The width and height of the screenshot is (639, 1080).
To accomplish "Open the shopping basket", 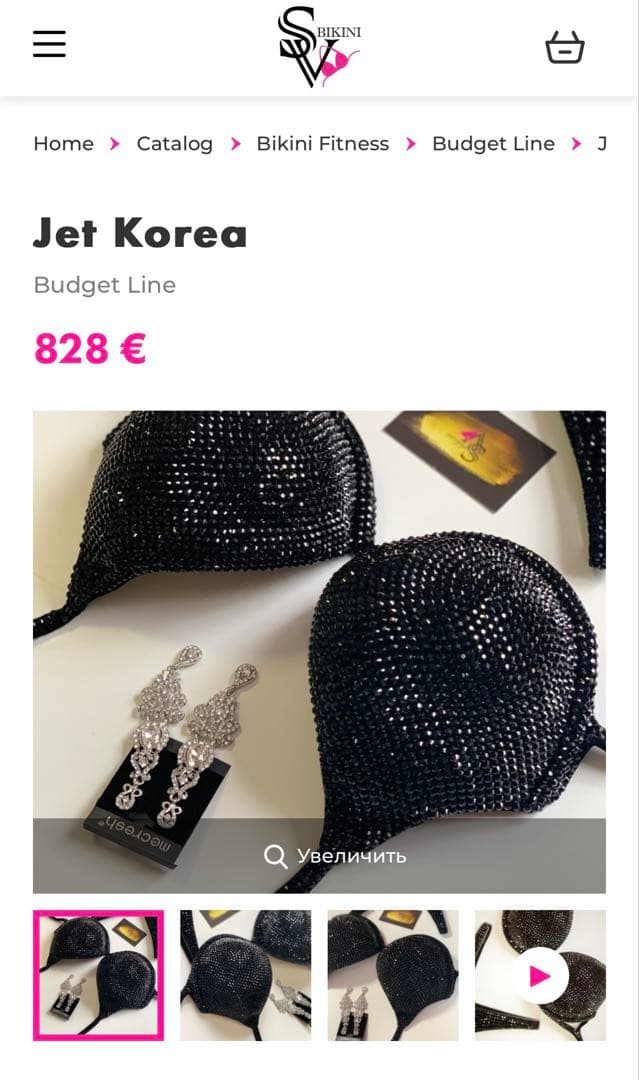I will pyautogui.click(x=564, y=46).
